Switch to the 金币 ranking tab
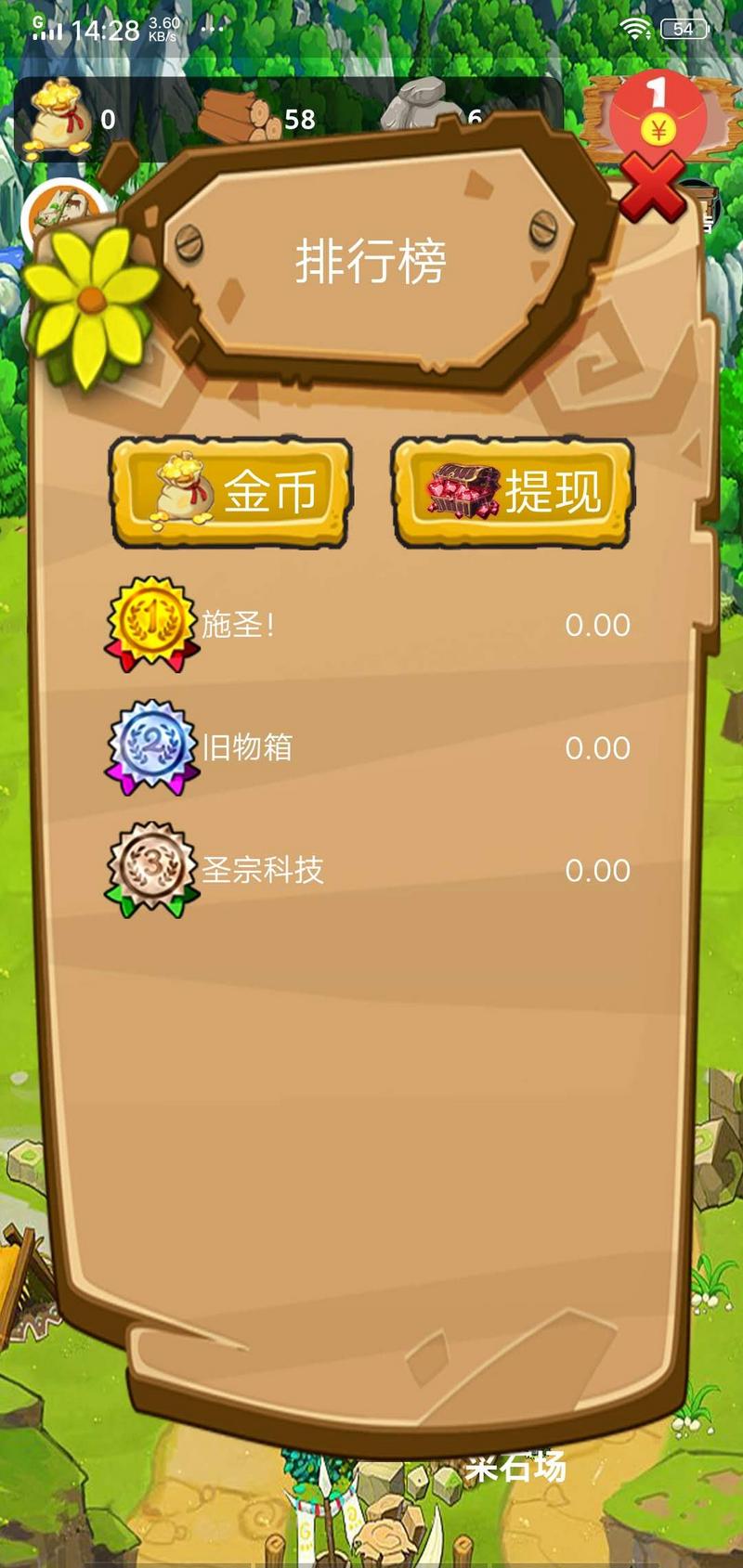Viewport: 743px width, 1568px height. [x=231, y=491]
